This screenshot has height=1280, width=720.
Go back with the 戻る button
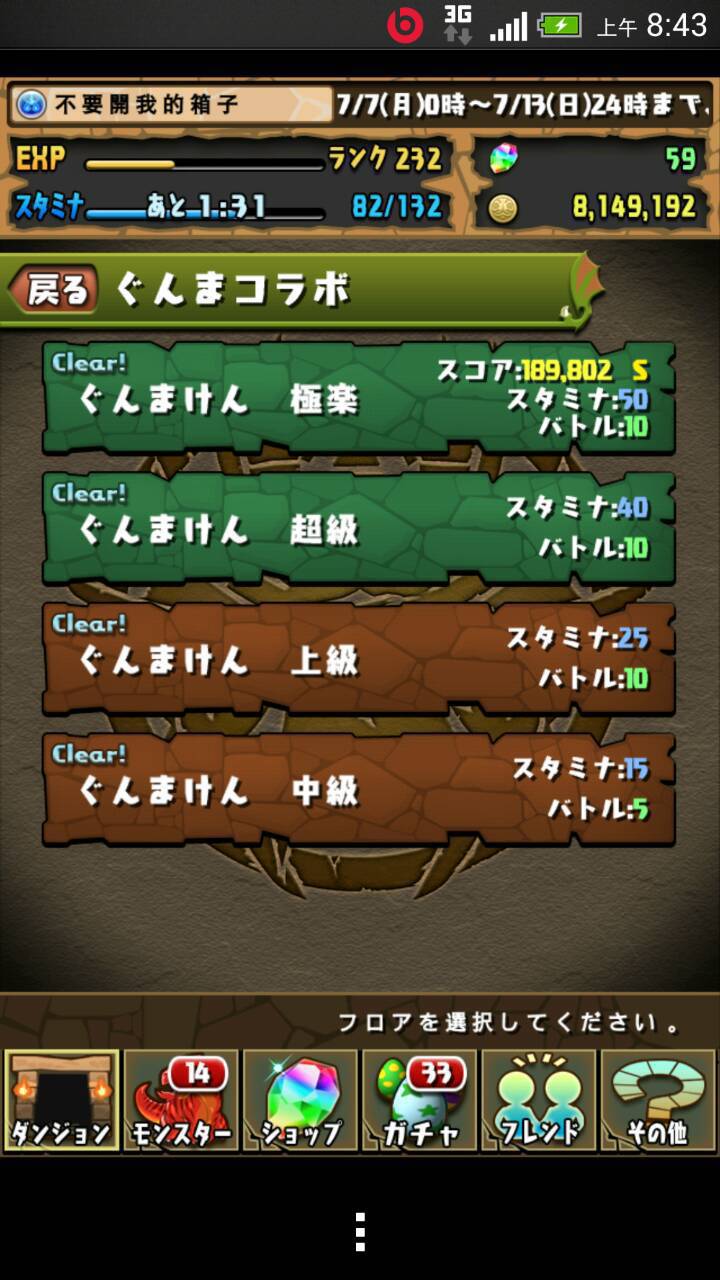54,290
